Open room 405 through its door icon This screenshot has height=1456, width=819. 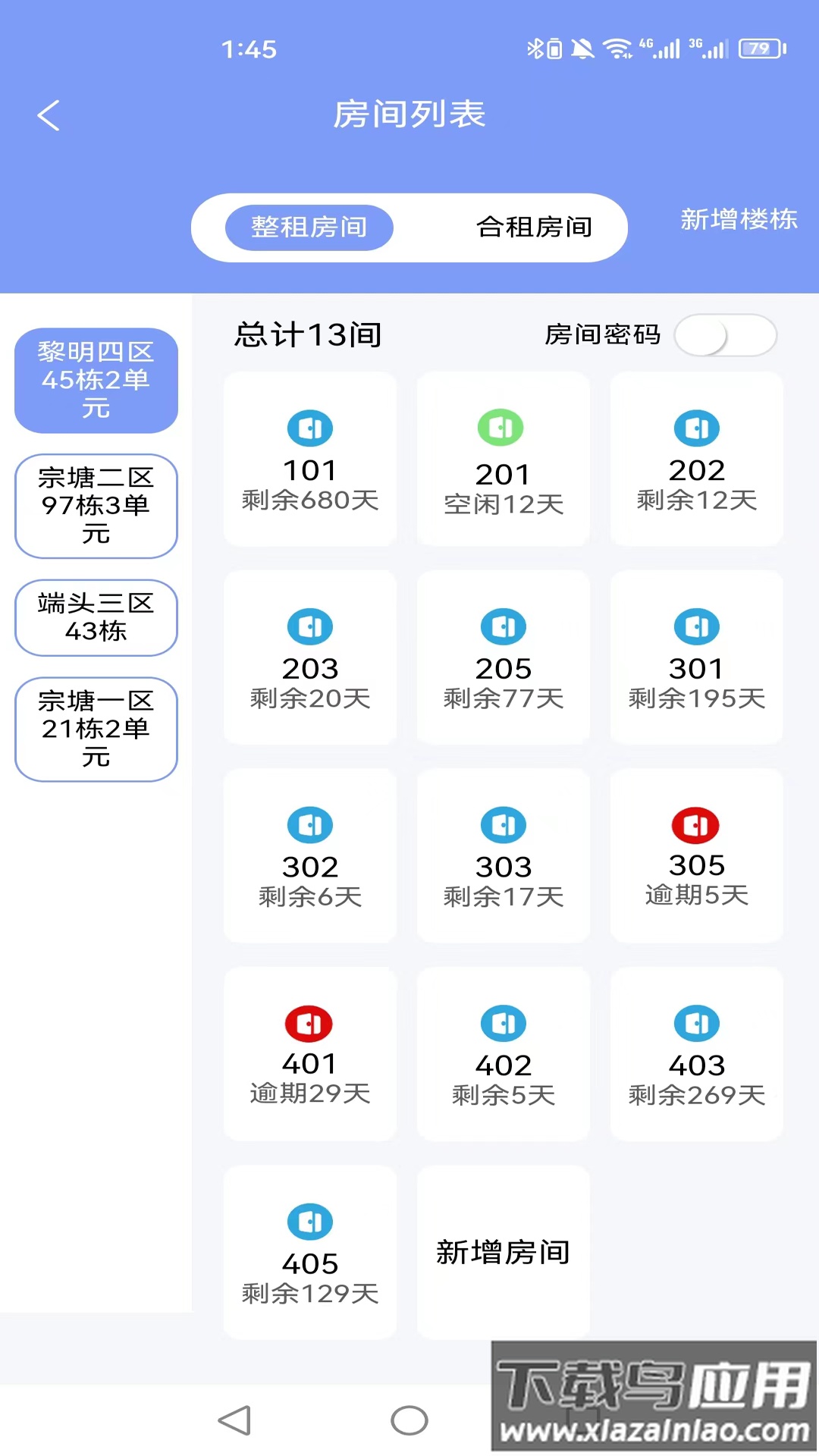pos(310,1222)
